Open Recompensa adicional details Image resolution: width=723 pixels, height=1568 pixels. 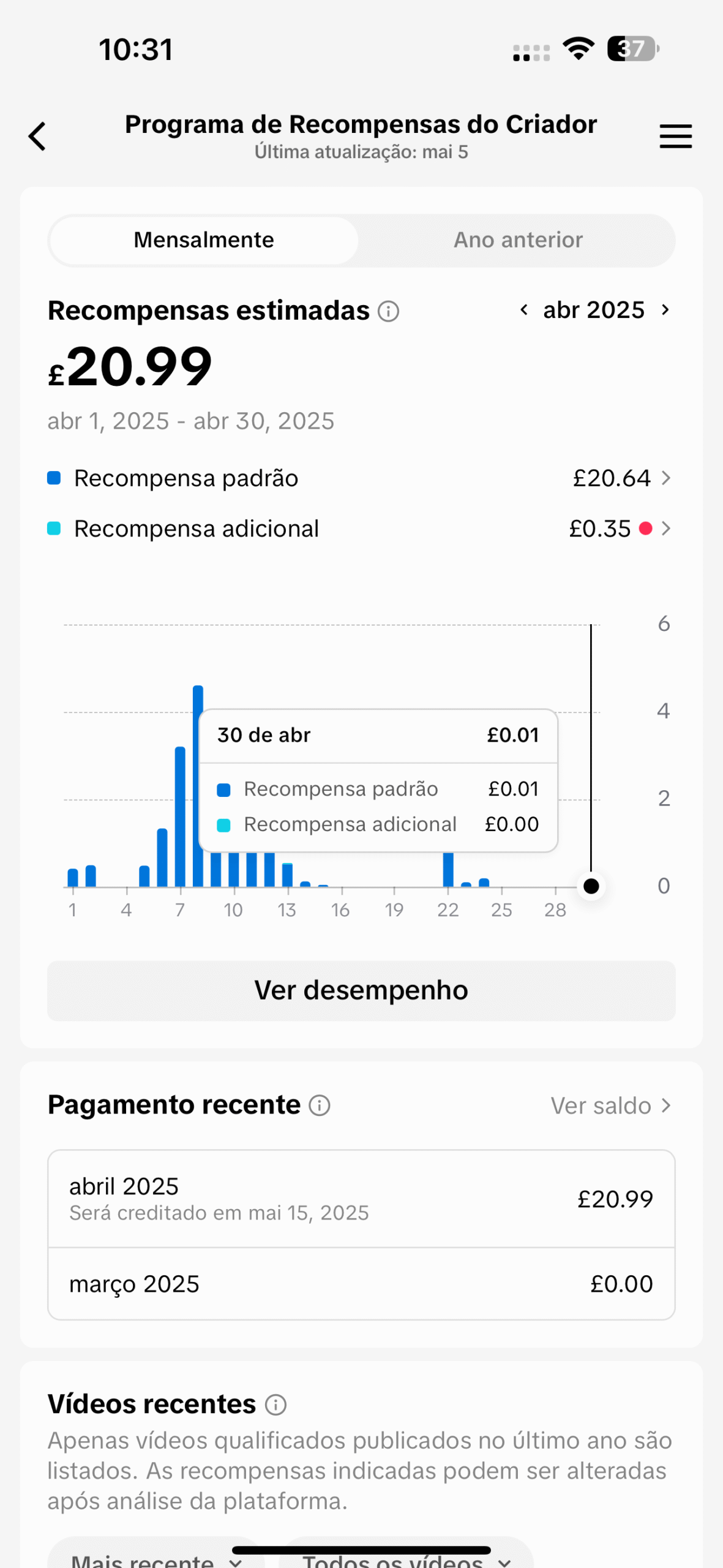click(x=360, y=529)
